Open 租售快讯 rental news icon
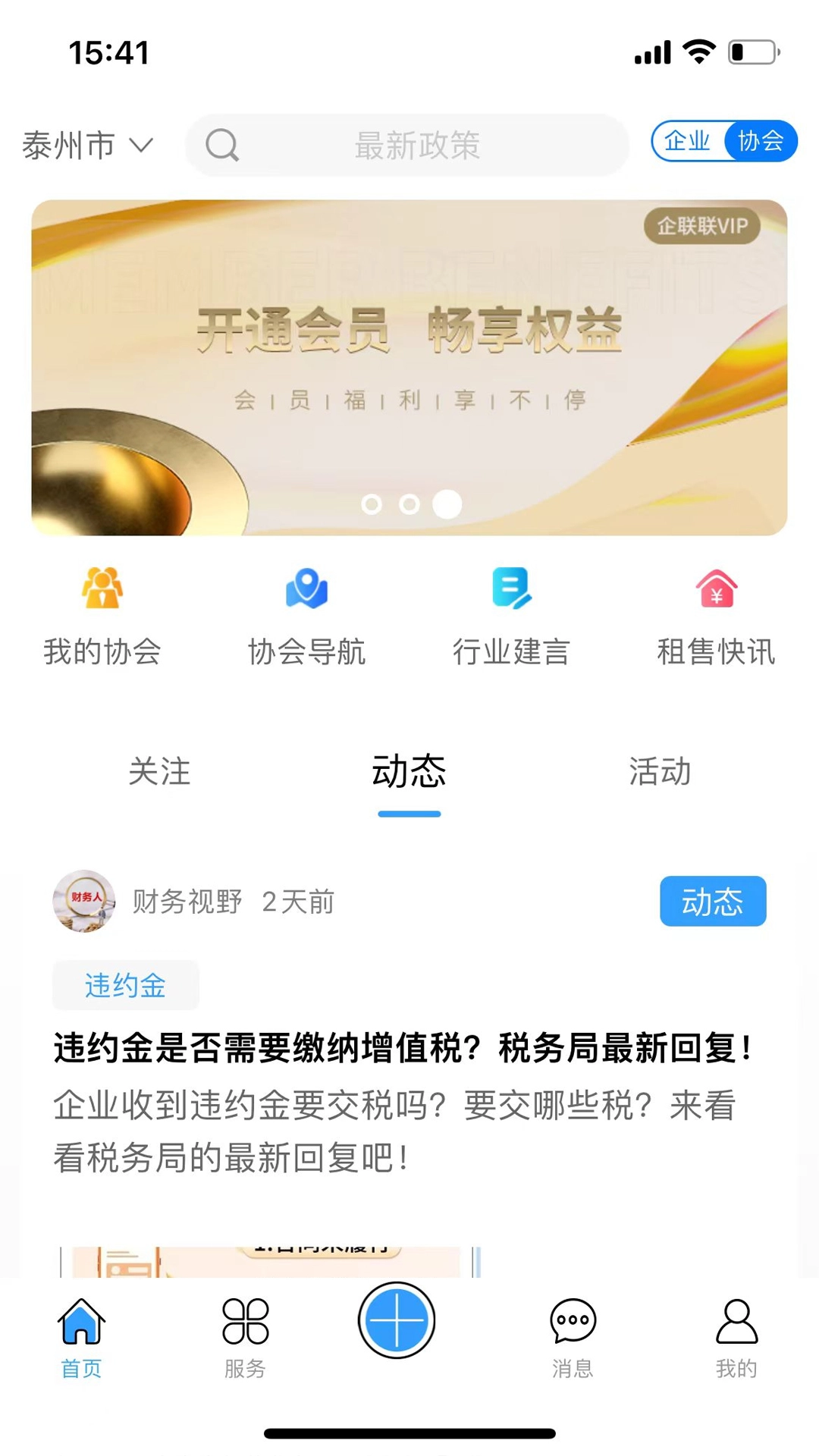 [x=716, y=614]
